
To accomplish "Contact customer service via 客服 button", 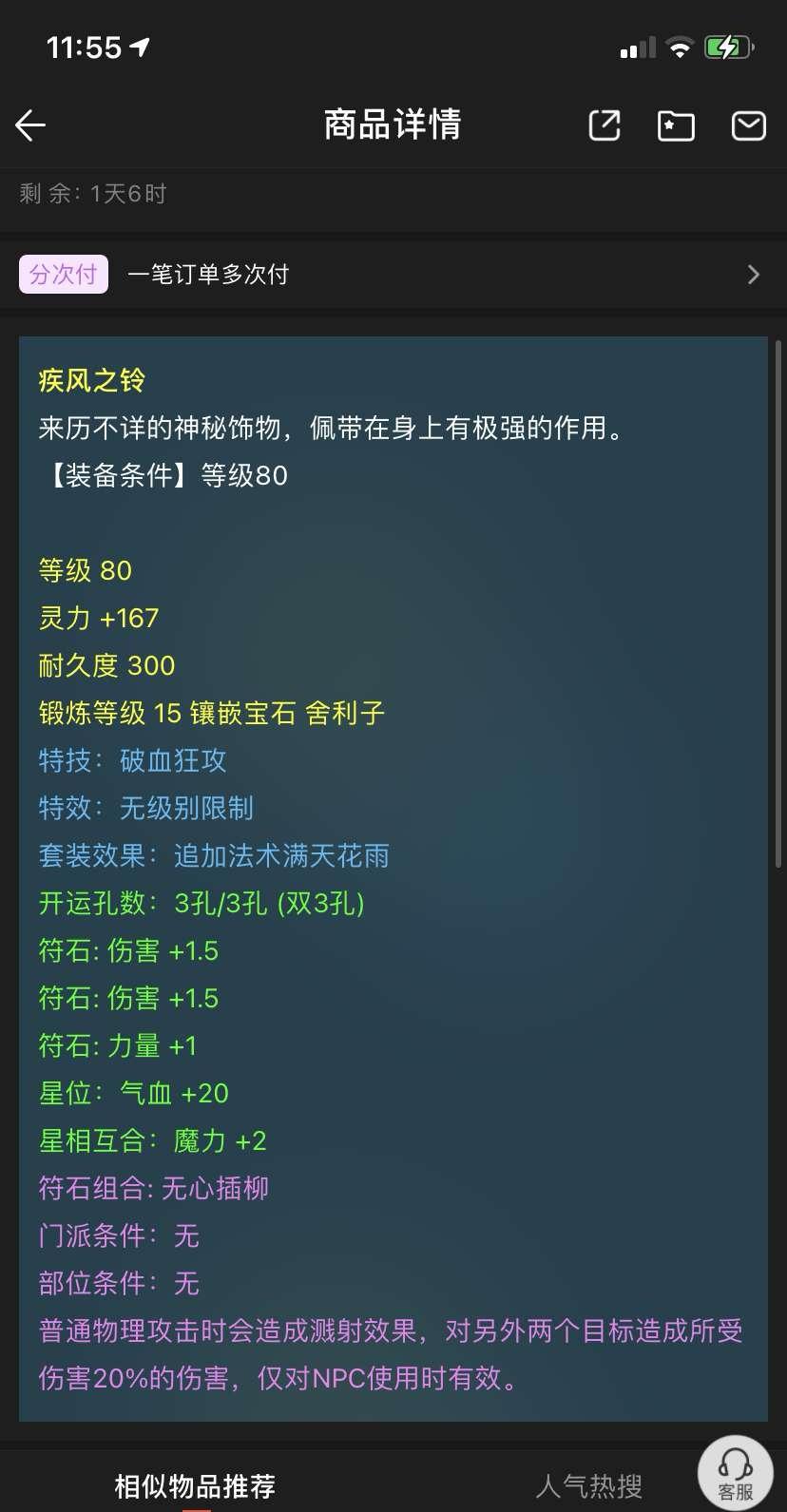I will [736, 1474].
